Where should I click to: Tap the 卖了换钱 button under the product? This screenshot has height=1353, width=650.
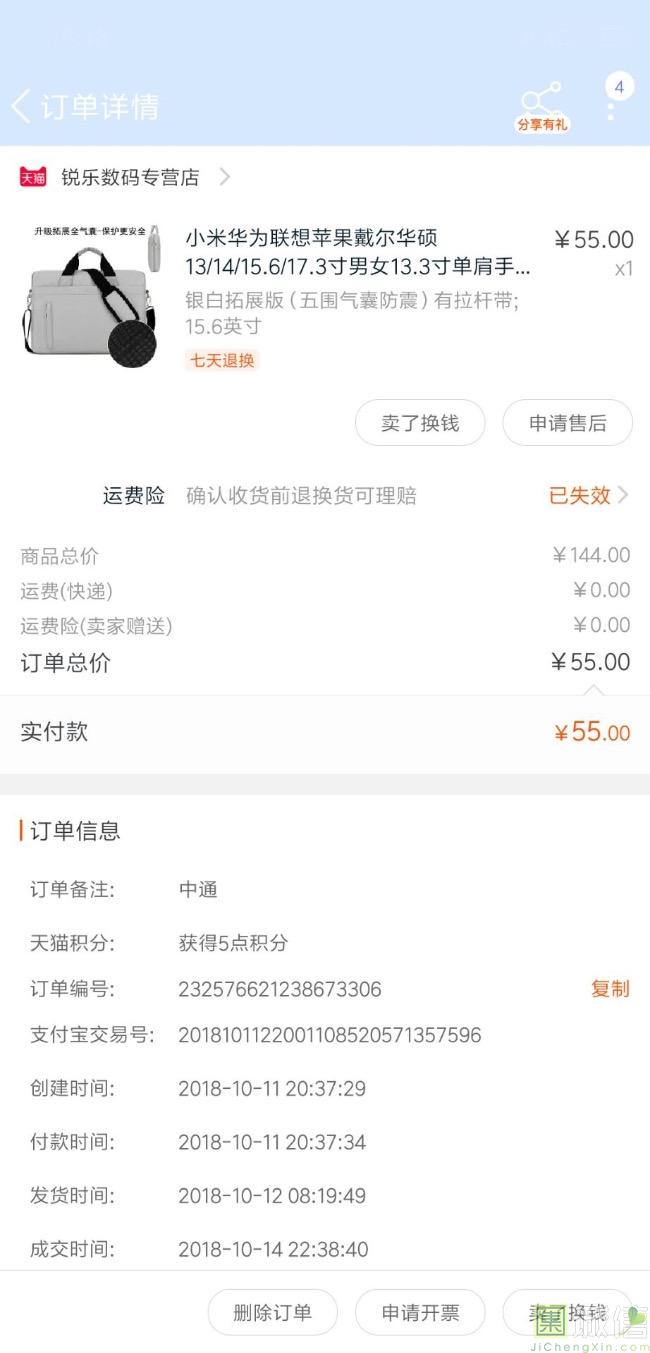(x=420, y=423)
